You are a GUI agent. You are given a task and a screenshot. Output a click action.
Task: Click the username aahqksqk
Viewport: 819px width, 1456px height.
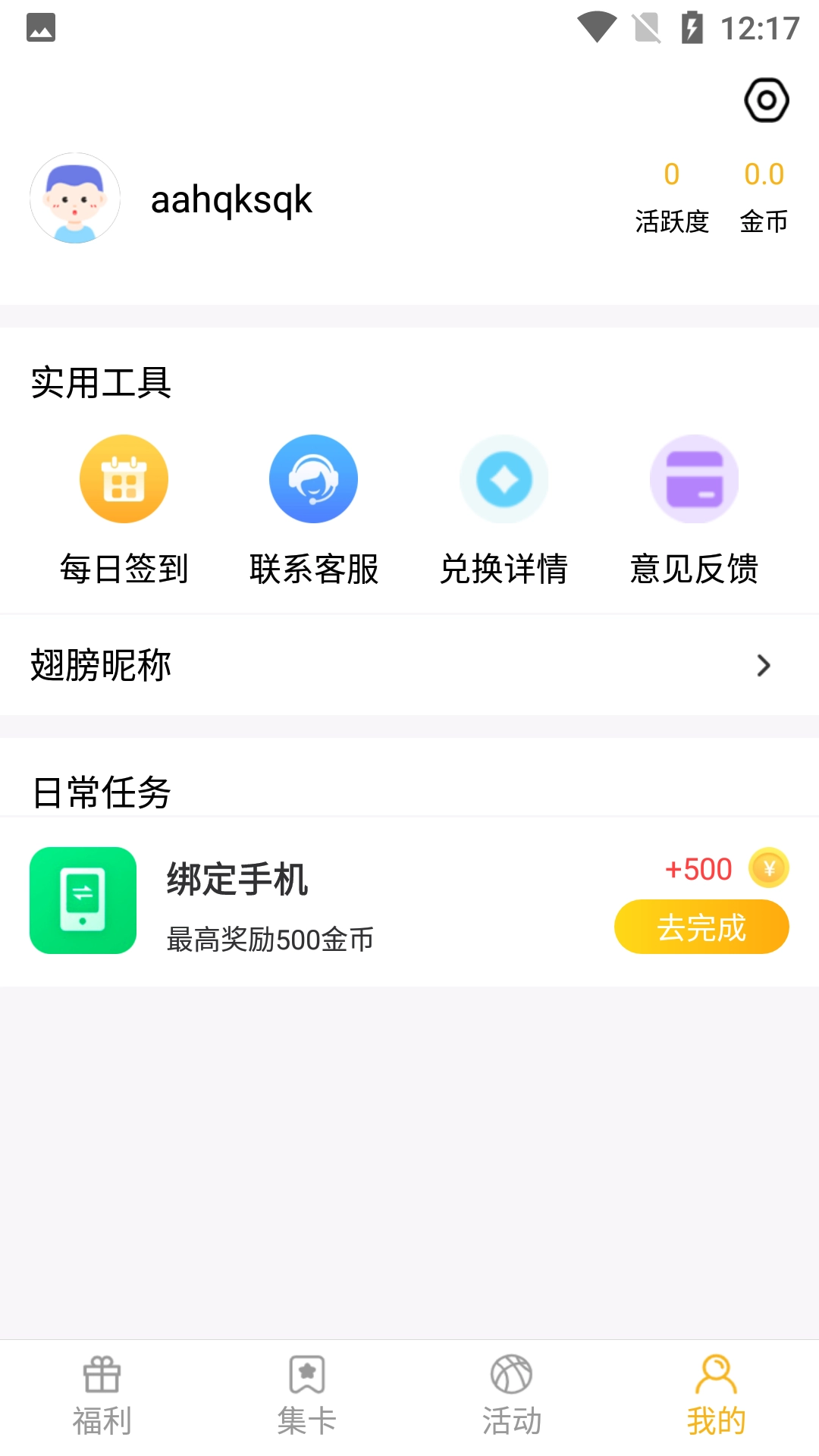click(231, 200)
